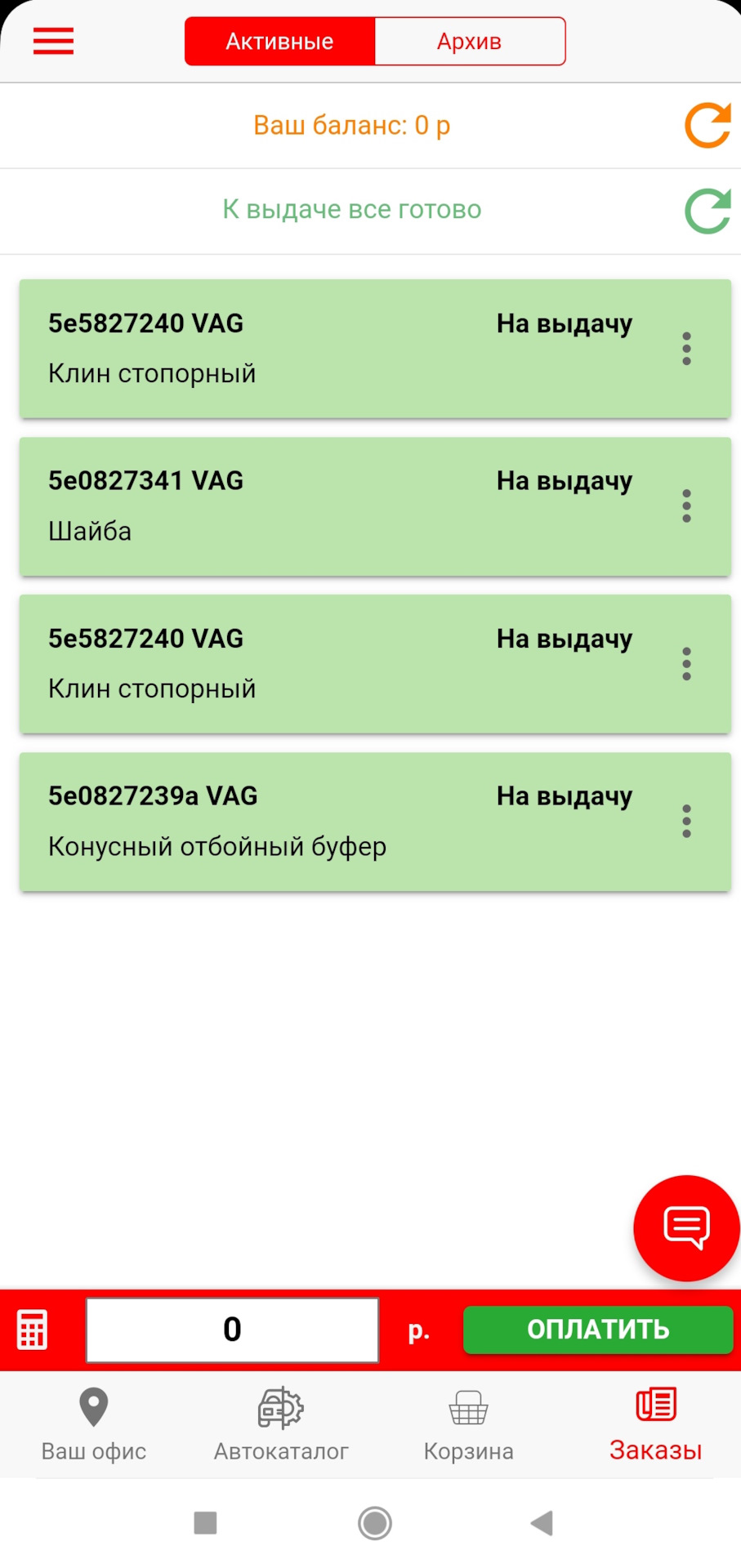Open the hamburger drawer menu
Screen dimensions: 741x1568
53,41
